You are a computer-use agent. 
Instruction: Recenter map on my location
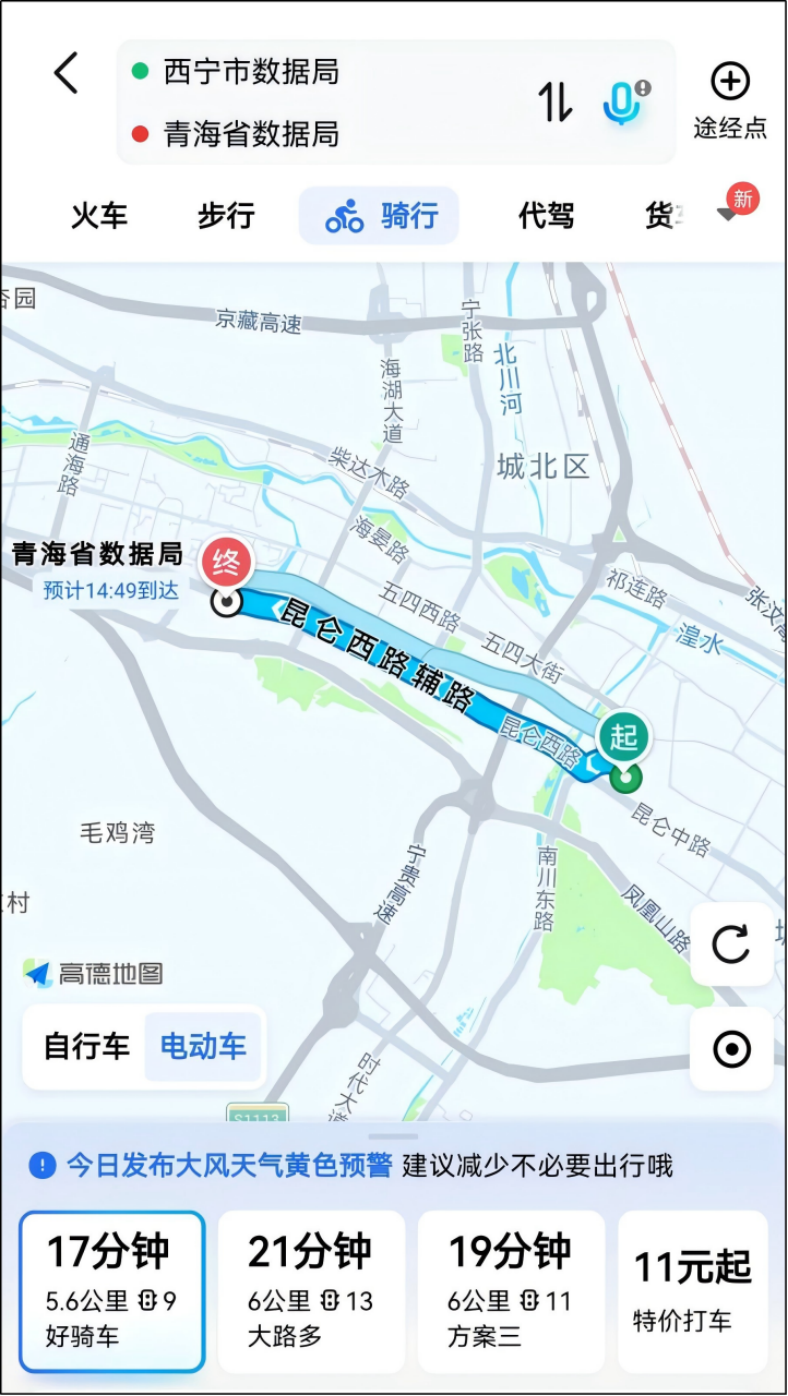point(731,1049)
